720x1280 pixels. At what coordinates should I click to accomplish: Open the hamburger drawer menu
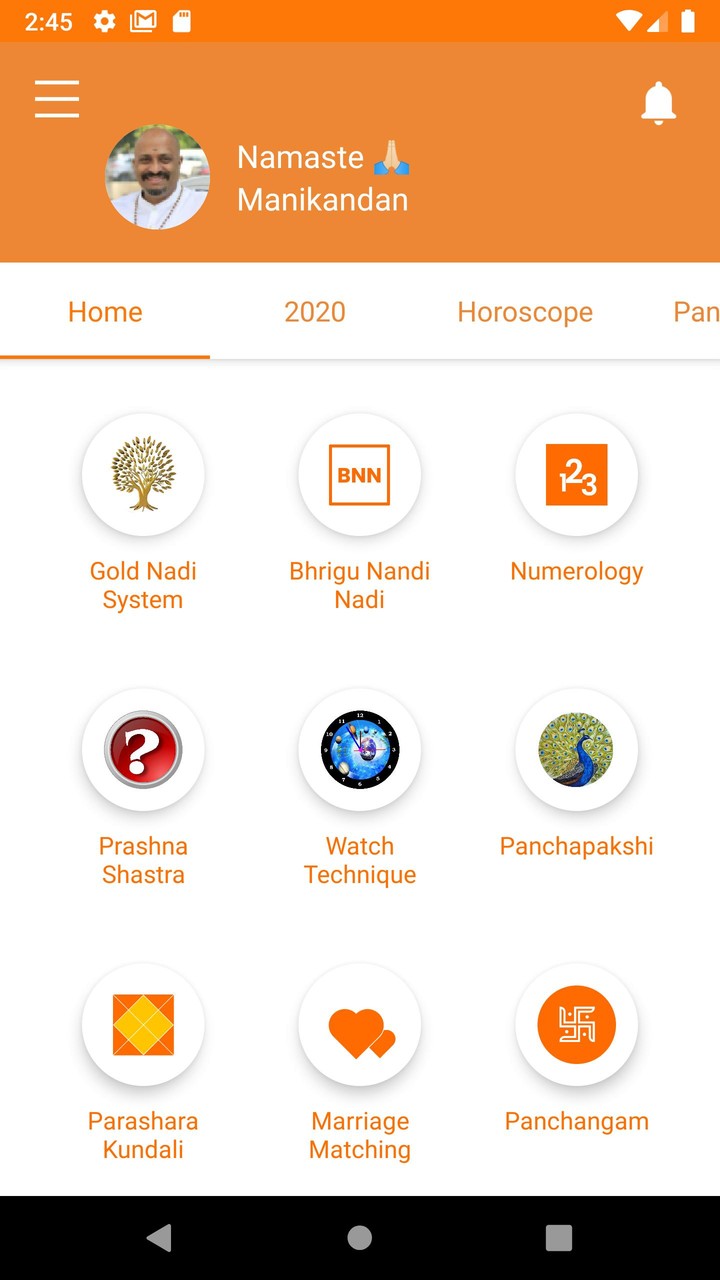(x=57, y=99)
